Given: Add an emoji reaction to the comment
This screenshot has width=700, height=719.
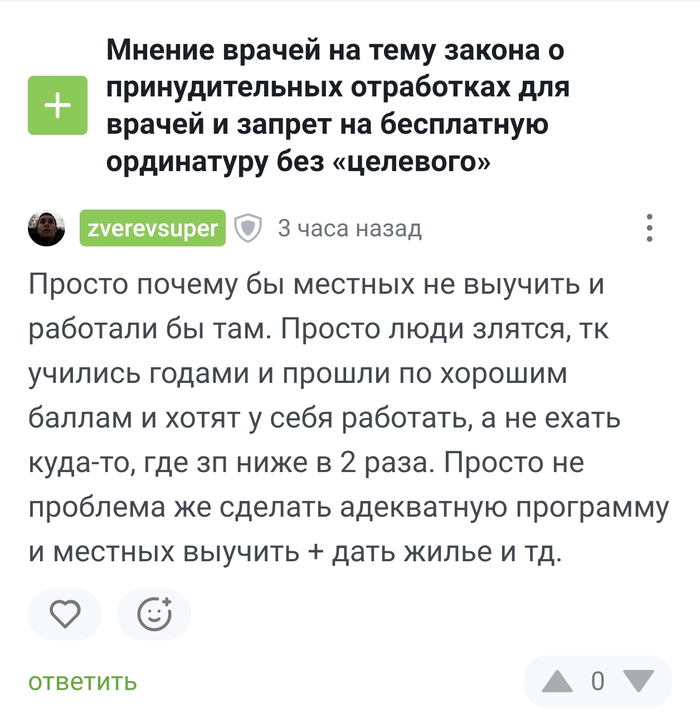Looking at the screenshot, I should [154, 614].
